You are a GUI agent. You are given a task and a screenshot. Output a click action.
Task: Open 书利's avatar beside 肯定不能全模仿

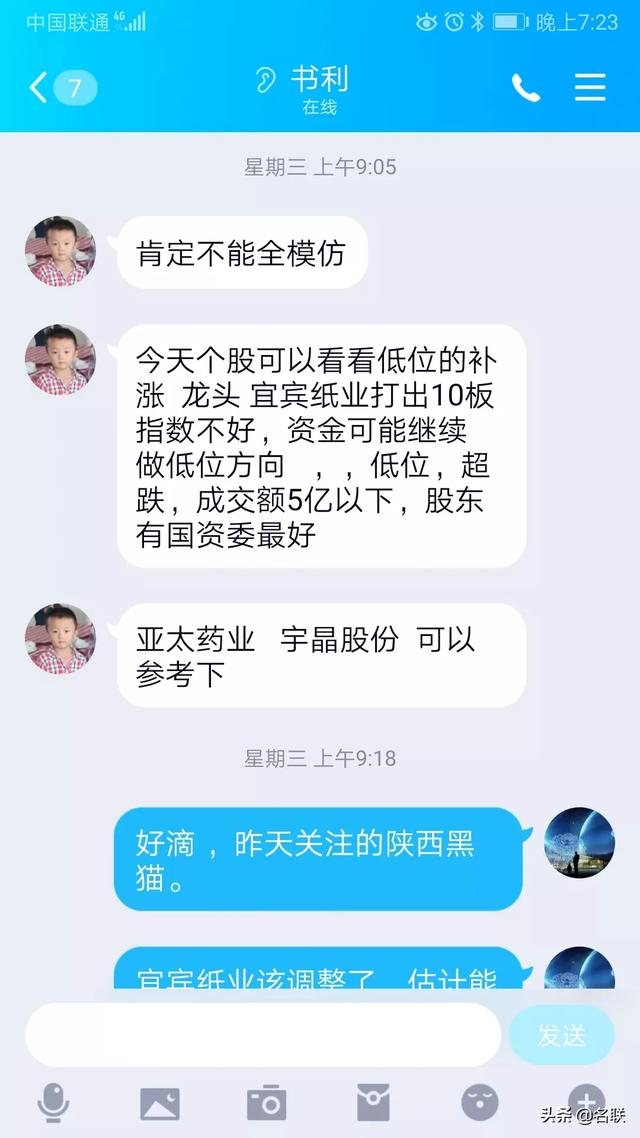pos(60,251)
